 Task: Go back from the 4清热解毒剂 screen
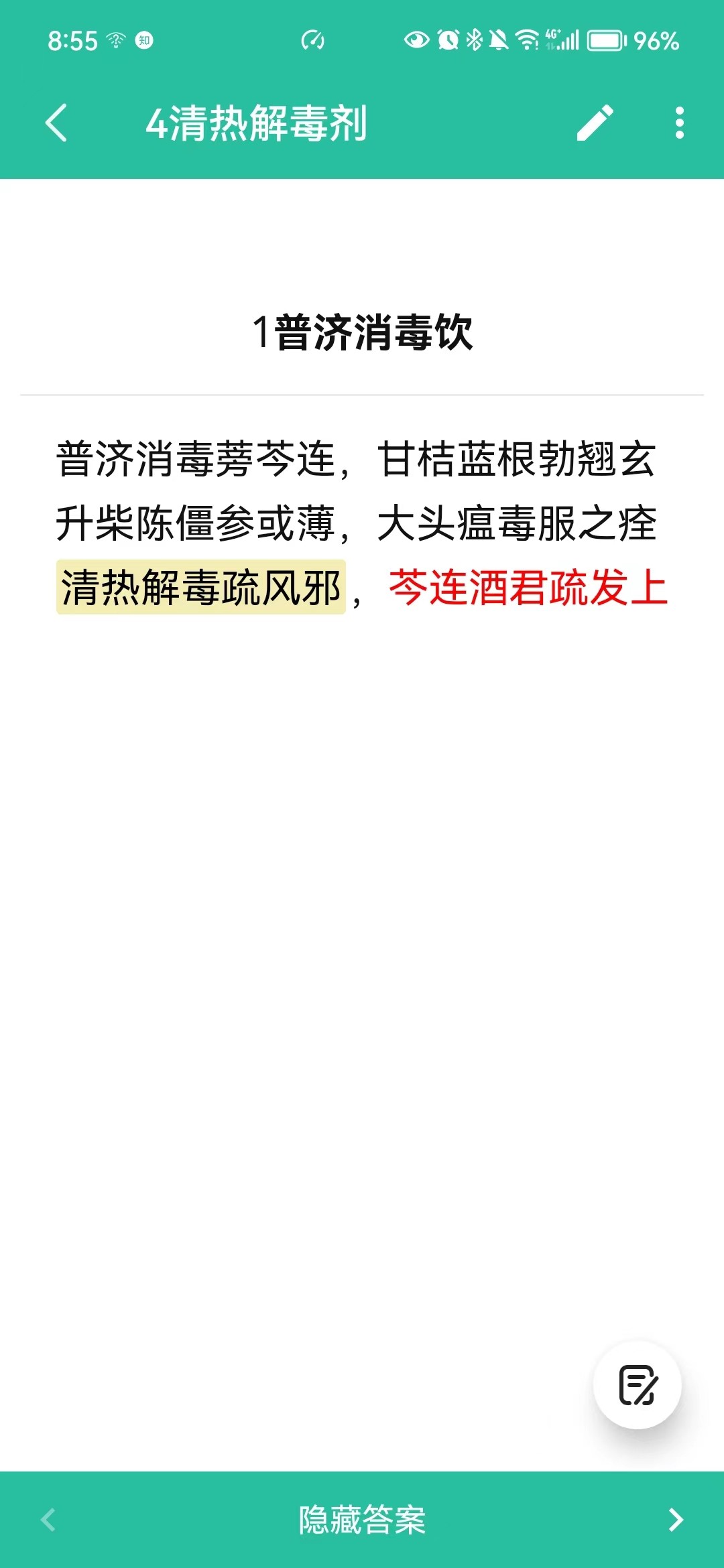pyautogui.click(x=56, y=123)
